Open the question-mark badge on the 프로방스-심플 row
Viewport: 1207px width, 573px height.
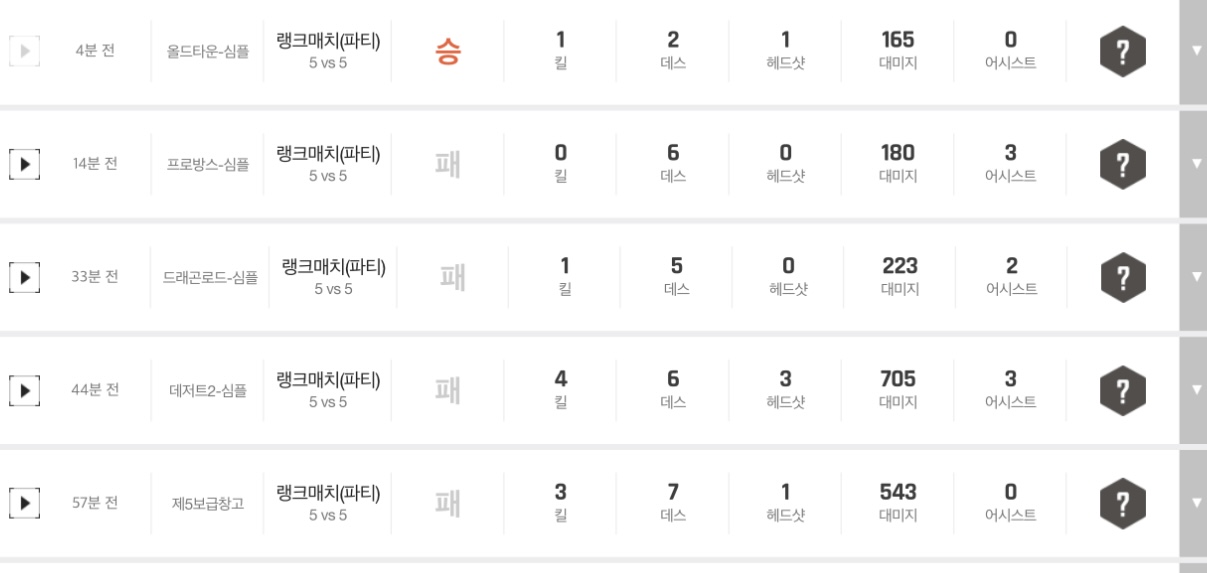1121,164
